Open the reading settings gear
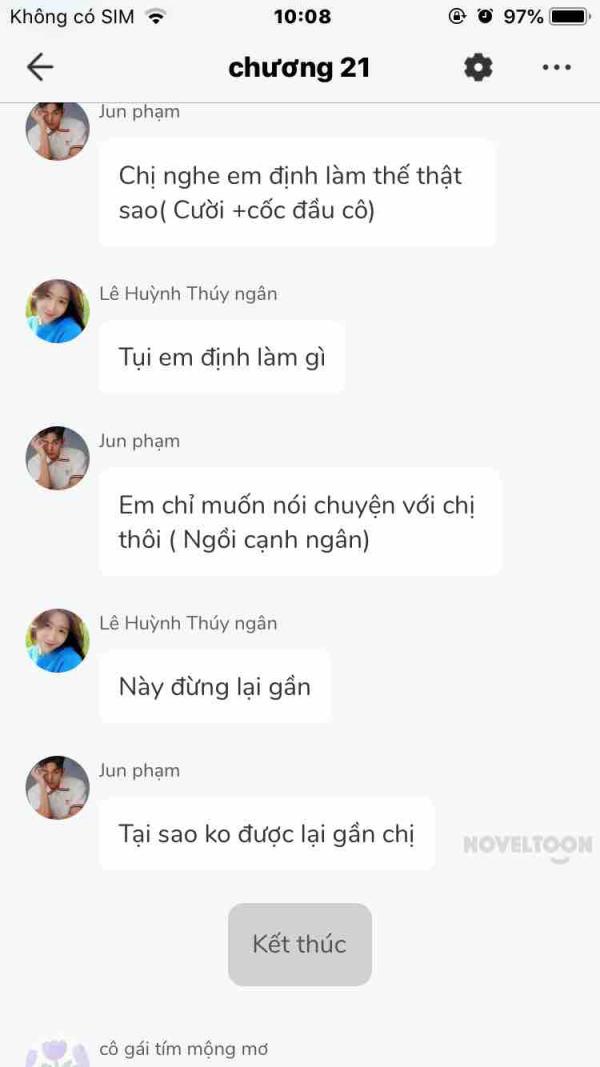This screenshot has width=600, height=1067. [x=478, y=67]
